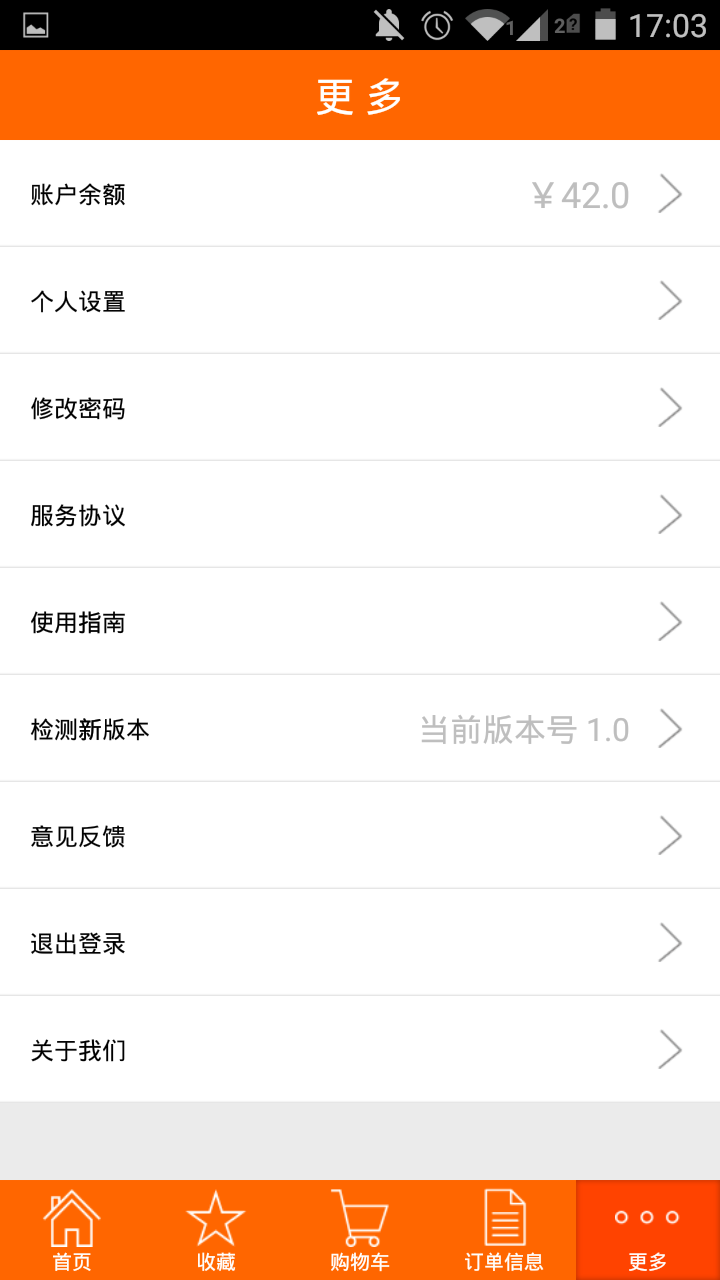Open the 使用指南 usage guide

[360, 621]
